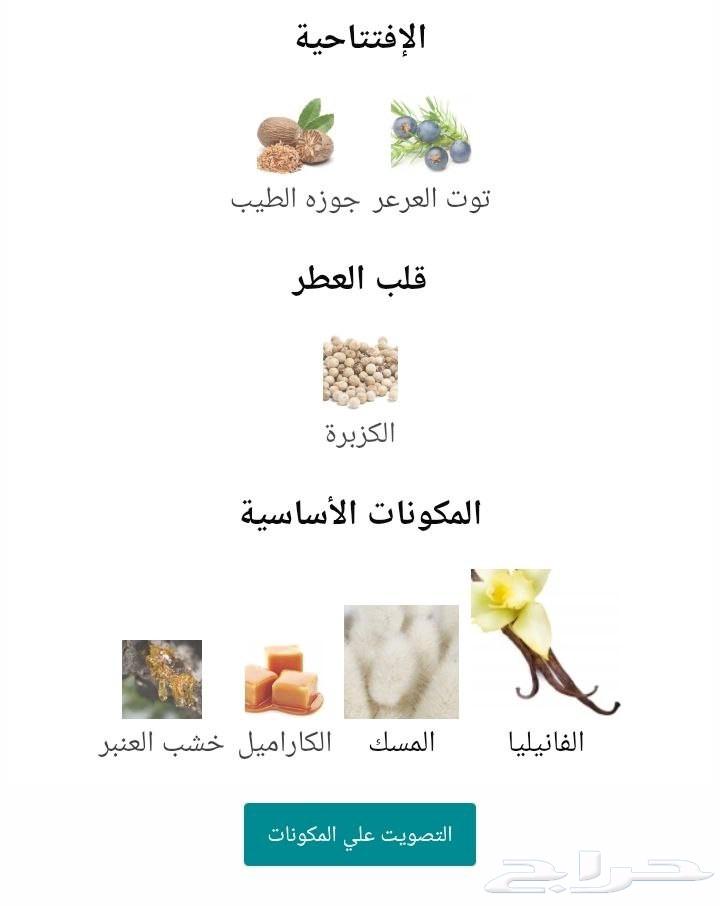Click the amber wood (خشب العنبر) image
Image resolution: width=720 pixels, height=906 pixels.
point(160,680)
